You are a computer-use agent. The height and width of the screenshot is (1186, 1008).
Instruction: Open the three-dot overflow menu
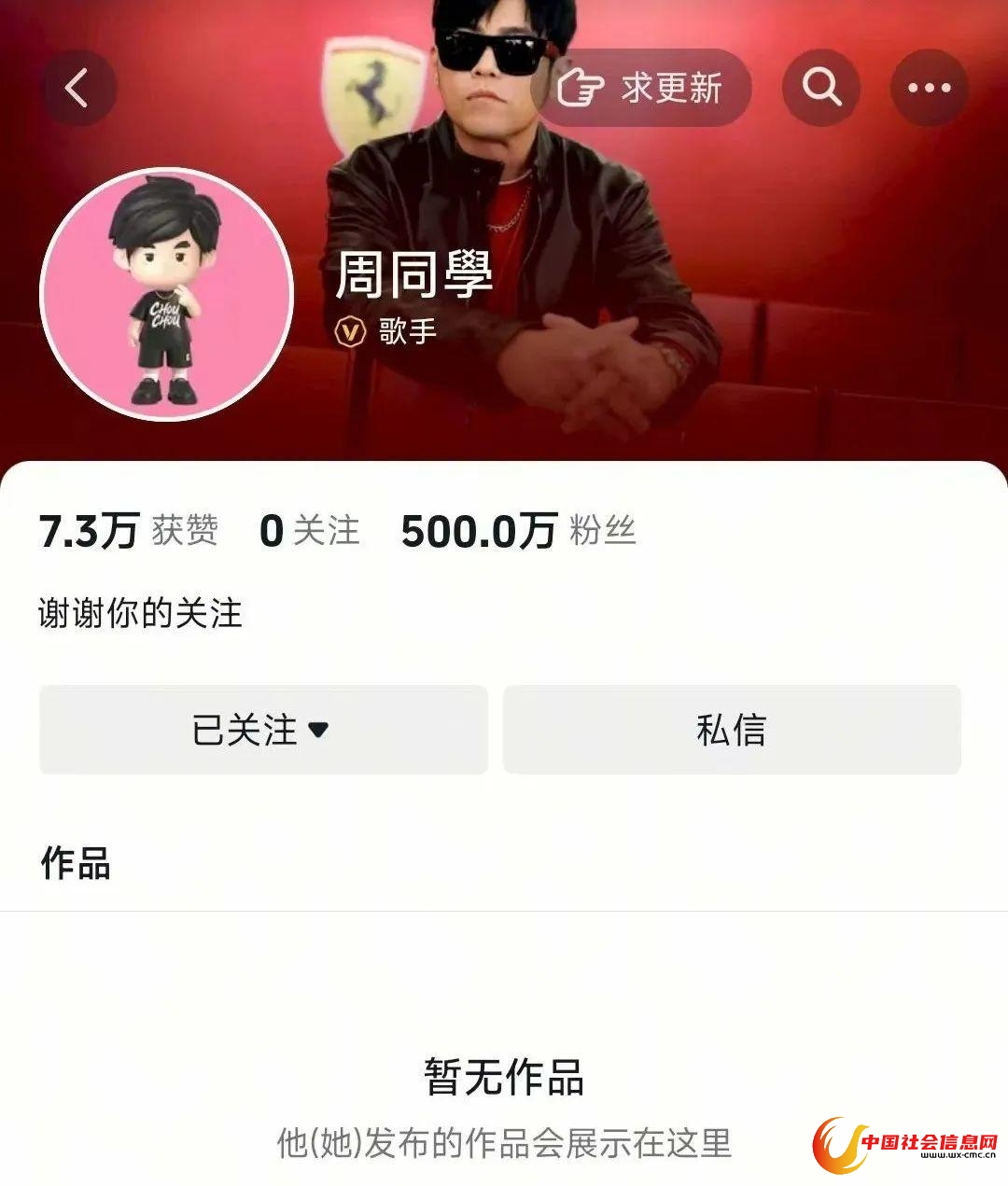coord(929,89)
